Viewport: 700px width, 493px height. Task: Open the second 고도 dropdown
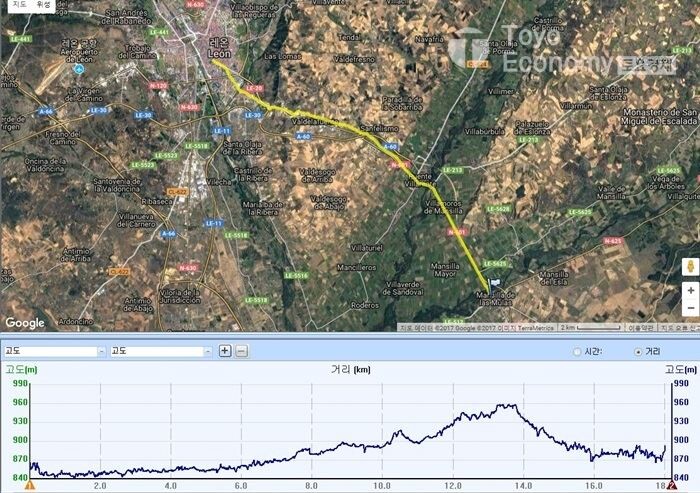click(207, 351)
